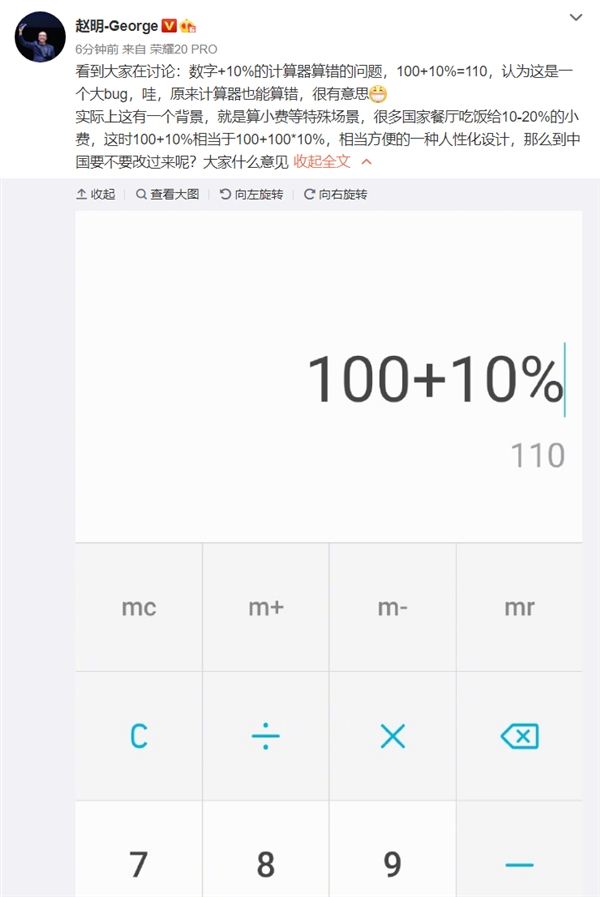Open the 荣耀20 PRO source link
This screenshot has width=600, height=897.
coord(185,49)
